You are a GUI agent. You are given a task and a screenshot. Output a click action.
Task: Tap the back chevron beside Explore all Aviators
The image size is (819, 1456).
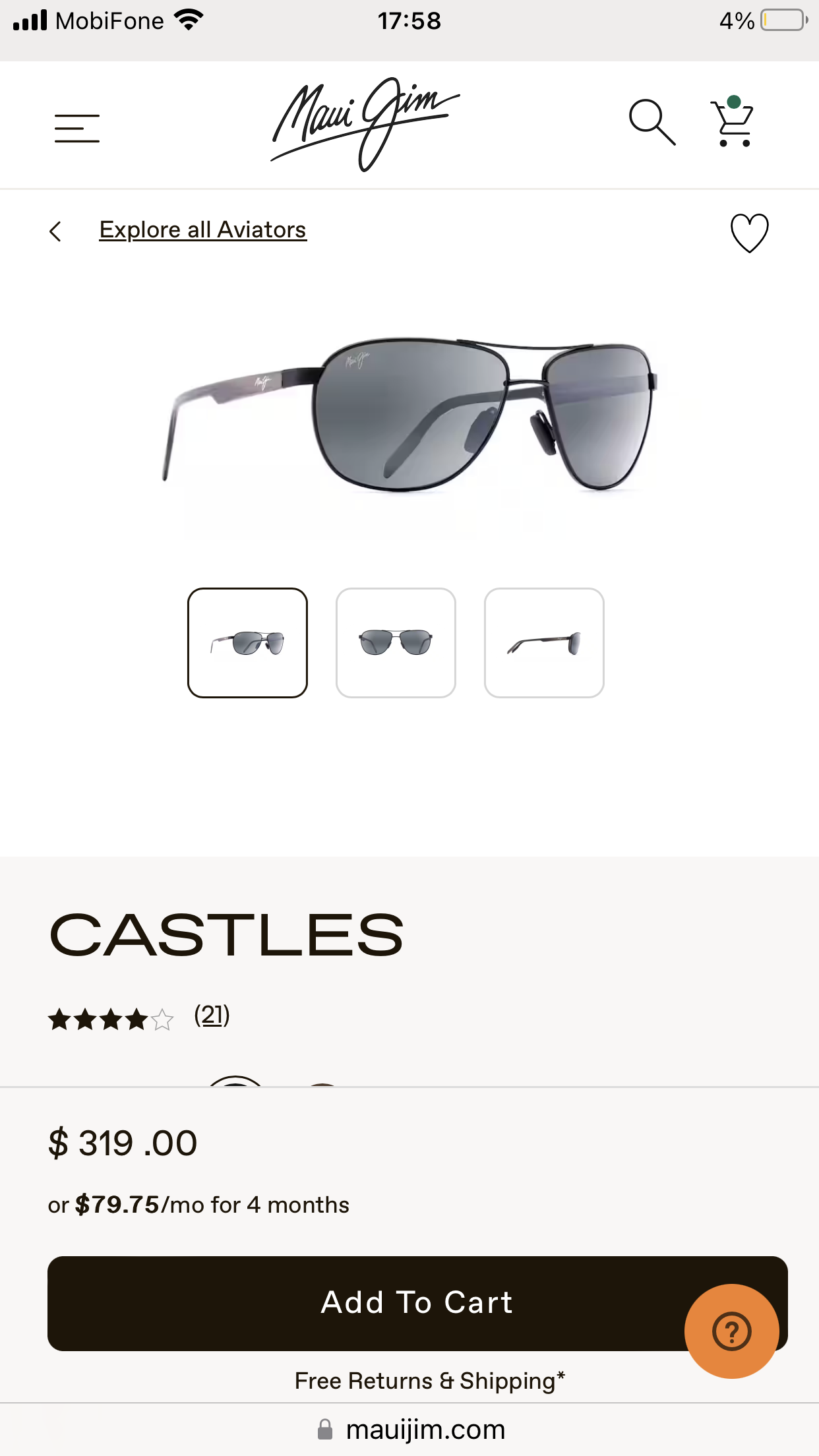56,231
